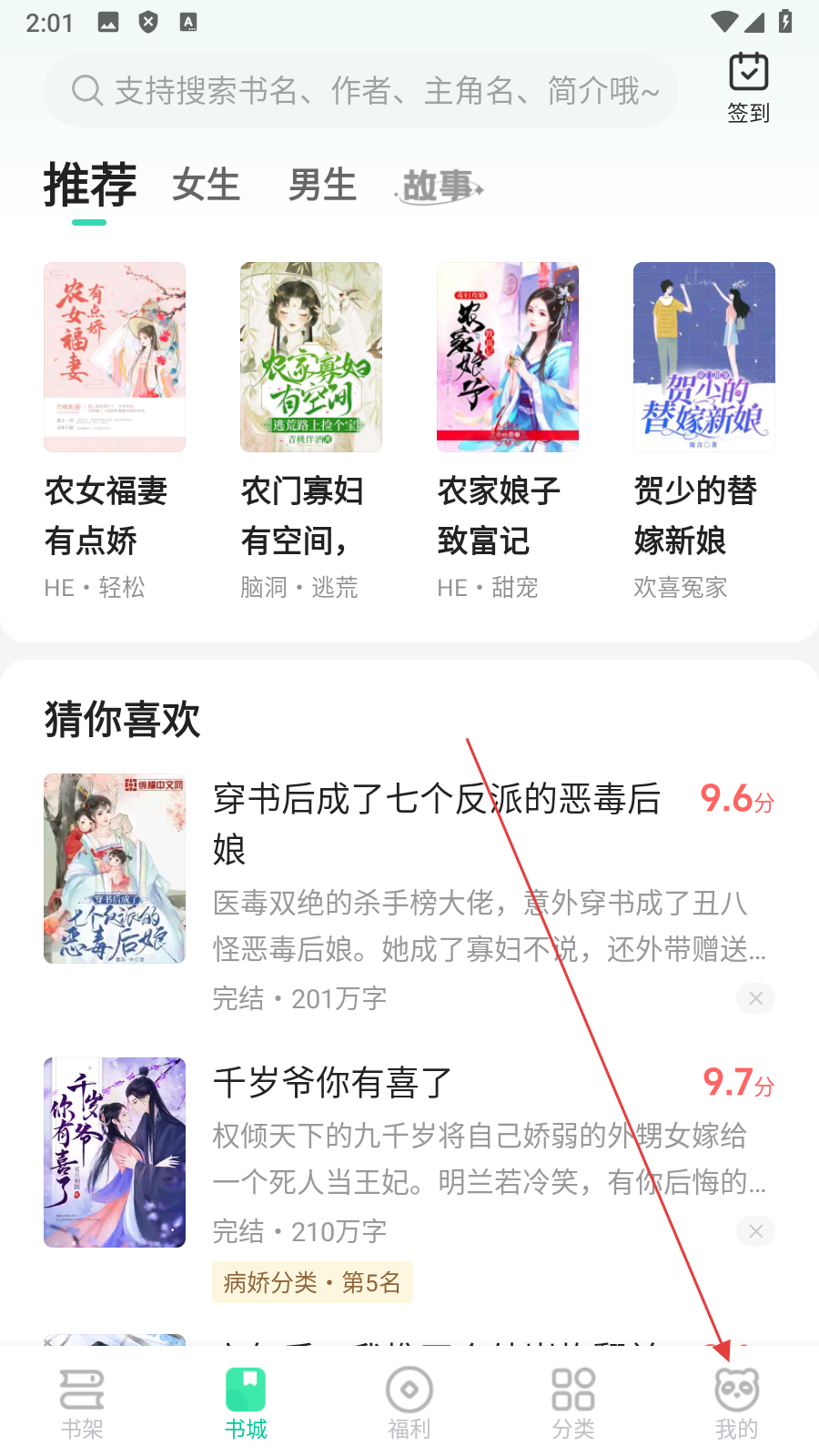Select the 推荐 tab
This screenshot has height=1456, width=819.
(90, 186)
